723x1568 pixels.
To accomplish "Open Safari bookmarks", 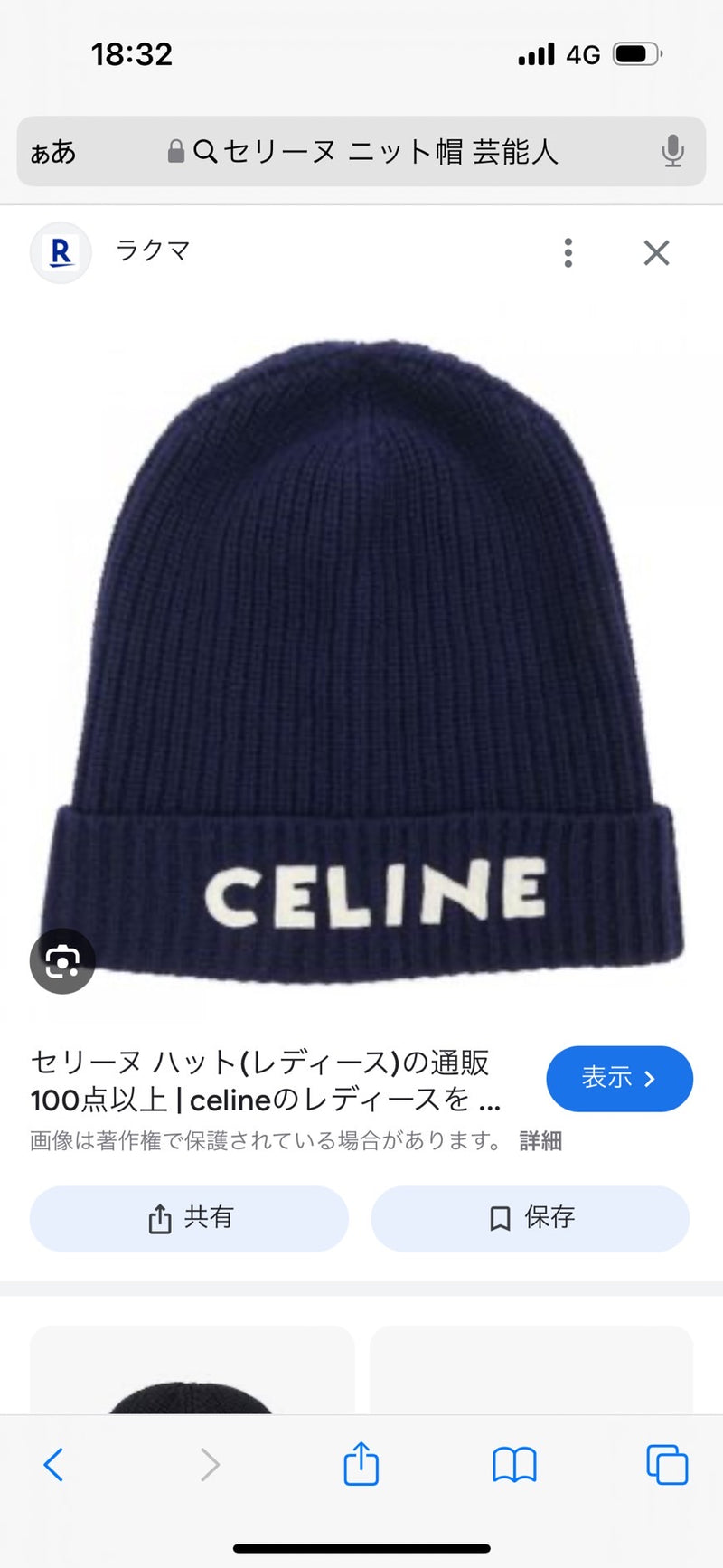I will [514, 1464].
